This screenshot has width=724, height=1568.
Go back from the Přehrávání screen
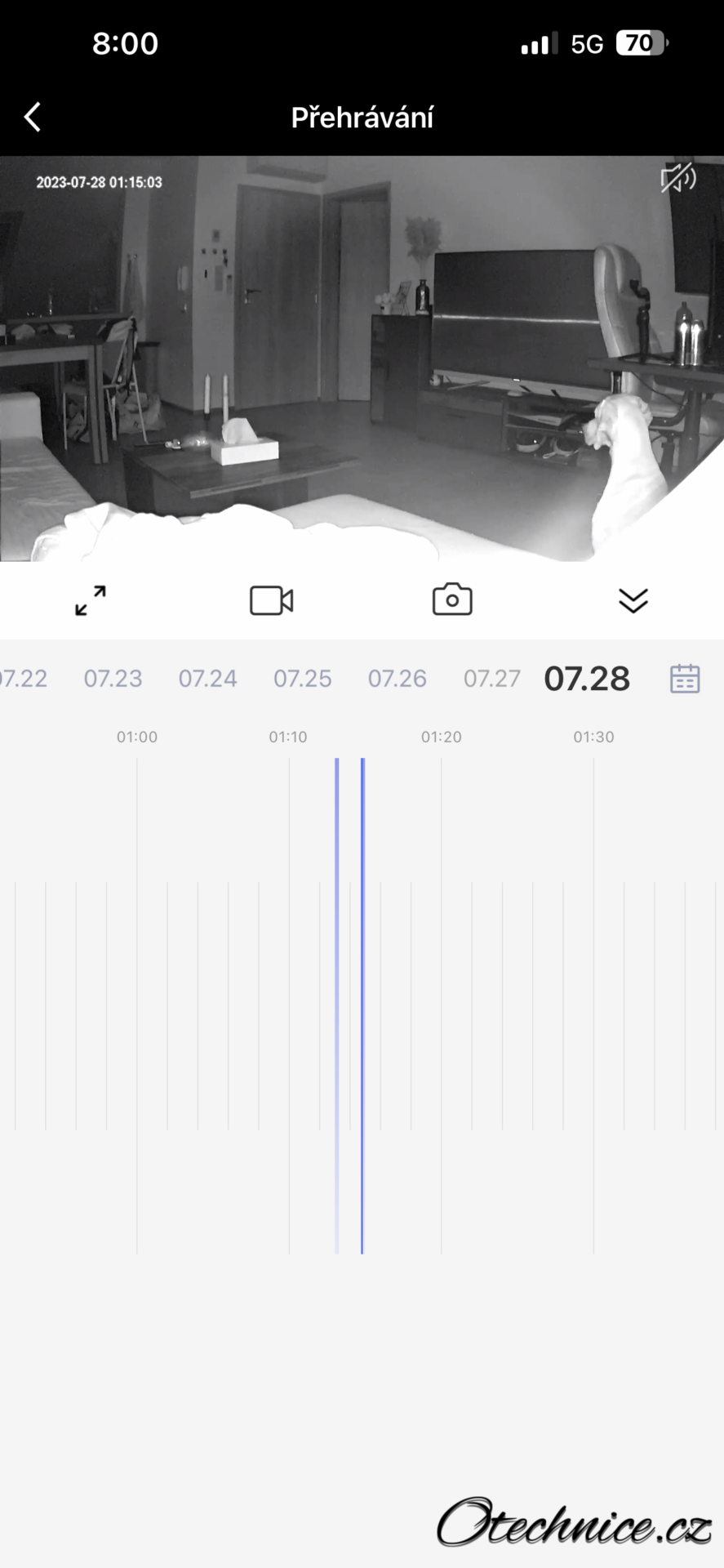coord(33,118)
